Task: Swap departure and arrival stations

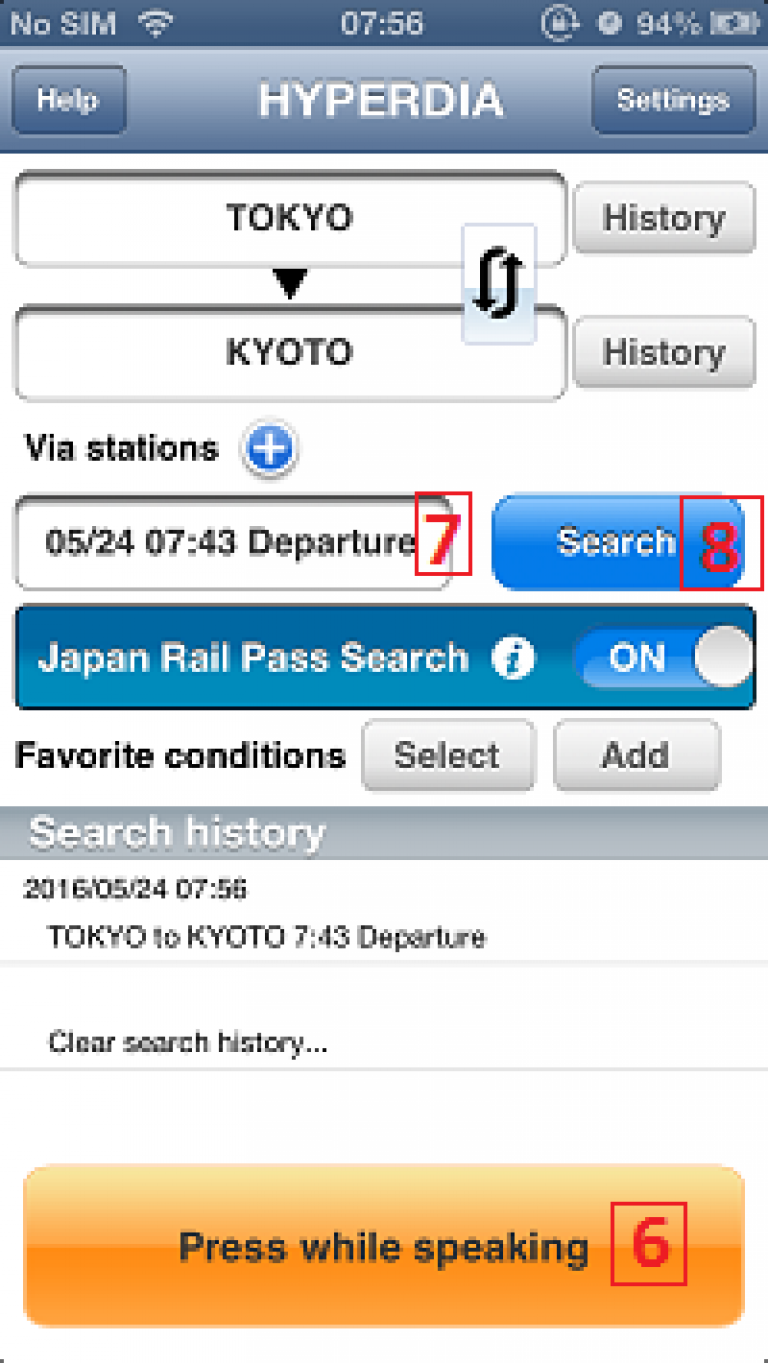Action: tap(499, 283)
